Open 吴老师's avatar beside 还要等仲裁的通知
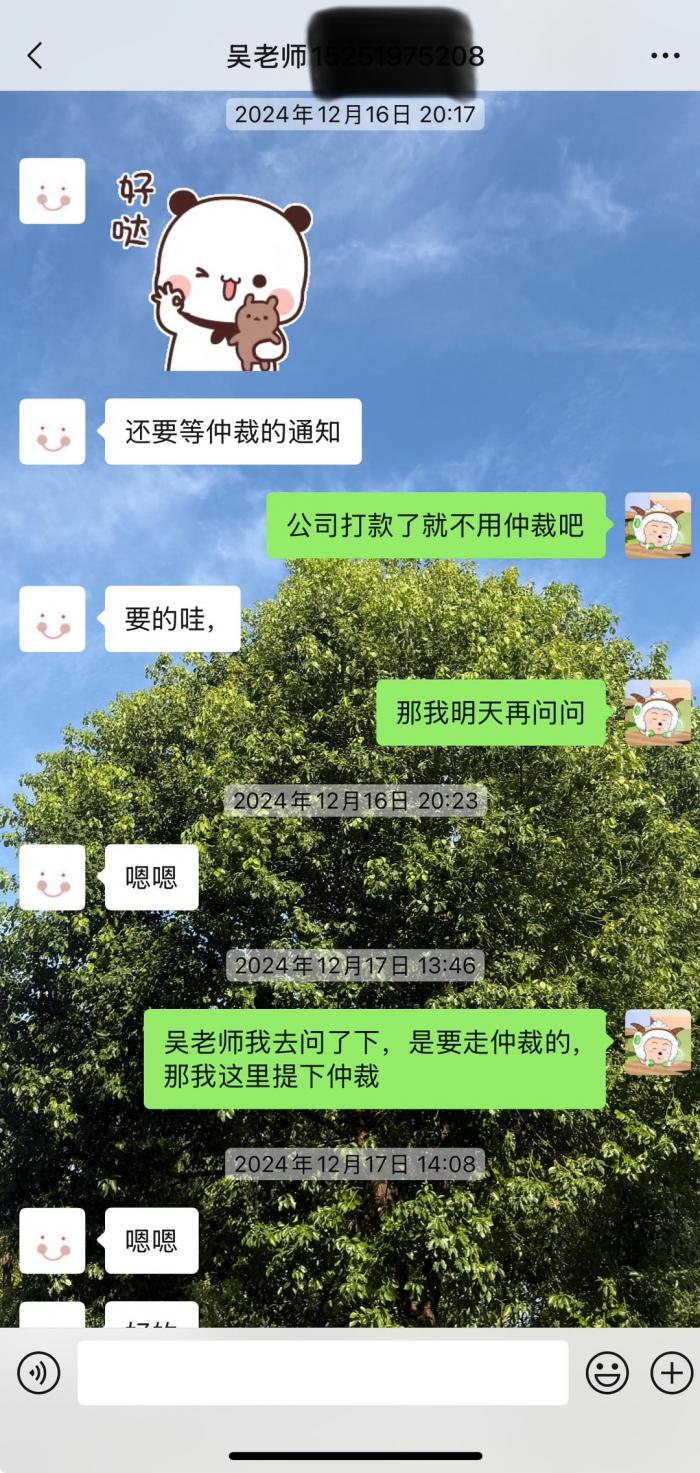This screenshot has width=700, height=1473. (52, 431)
